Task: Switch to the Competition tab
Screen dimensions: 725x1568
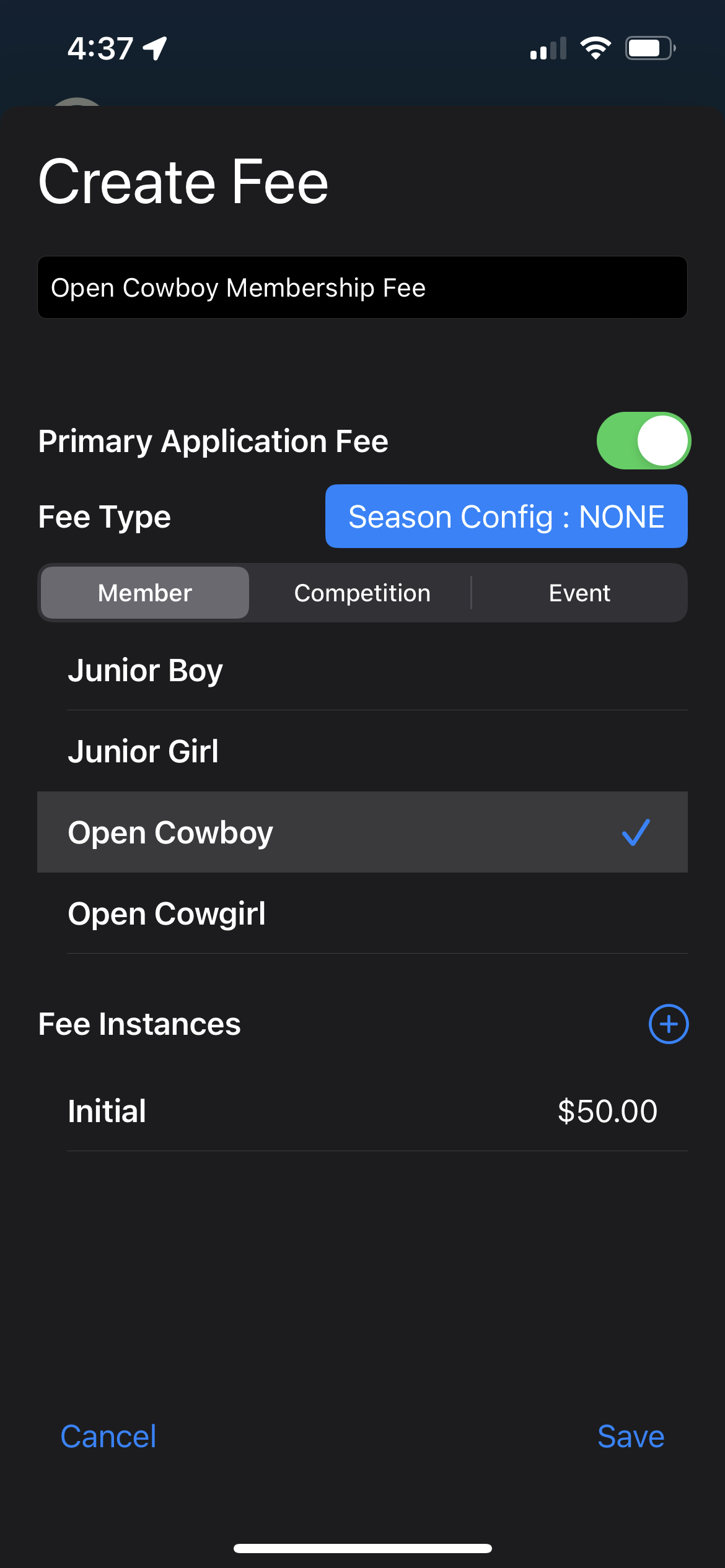Action: point(362,593)
